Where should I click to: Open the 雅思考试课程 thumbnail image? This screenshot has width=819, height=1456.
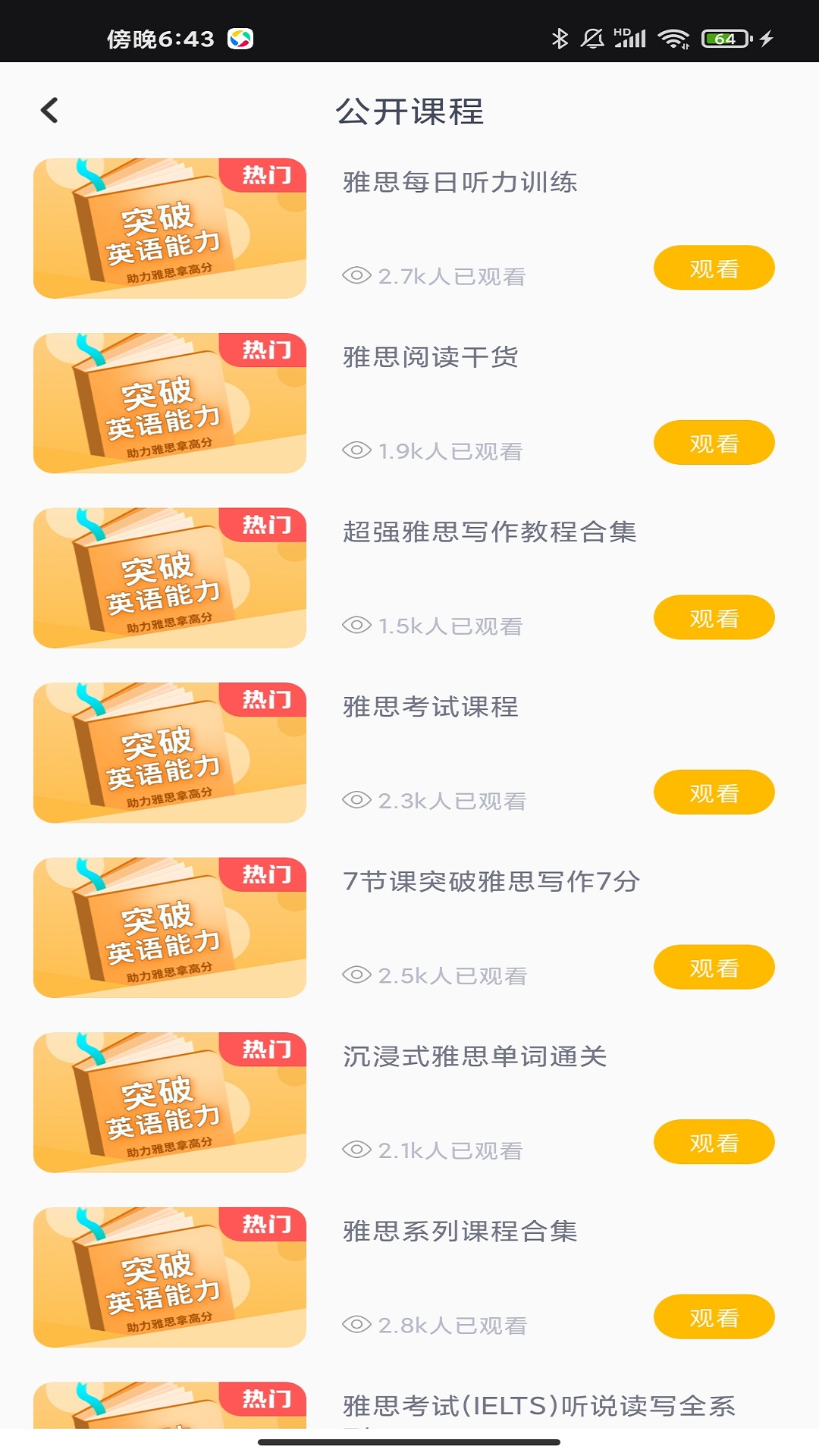pos(168,752)
